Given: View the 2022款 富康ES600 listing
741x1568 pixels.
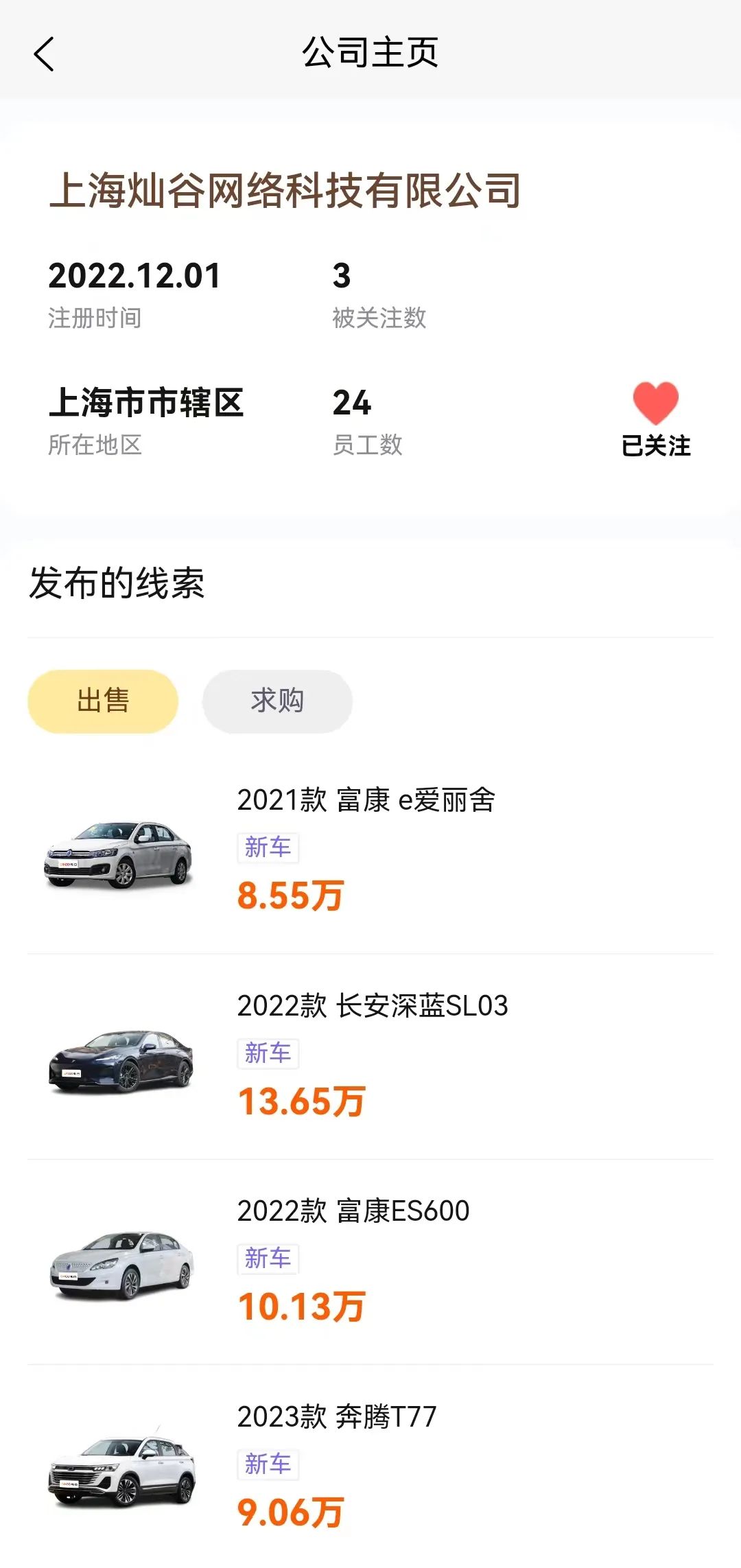Looking at the screenshot, I should pyautogui.click(x=370, y=1262).
